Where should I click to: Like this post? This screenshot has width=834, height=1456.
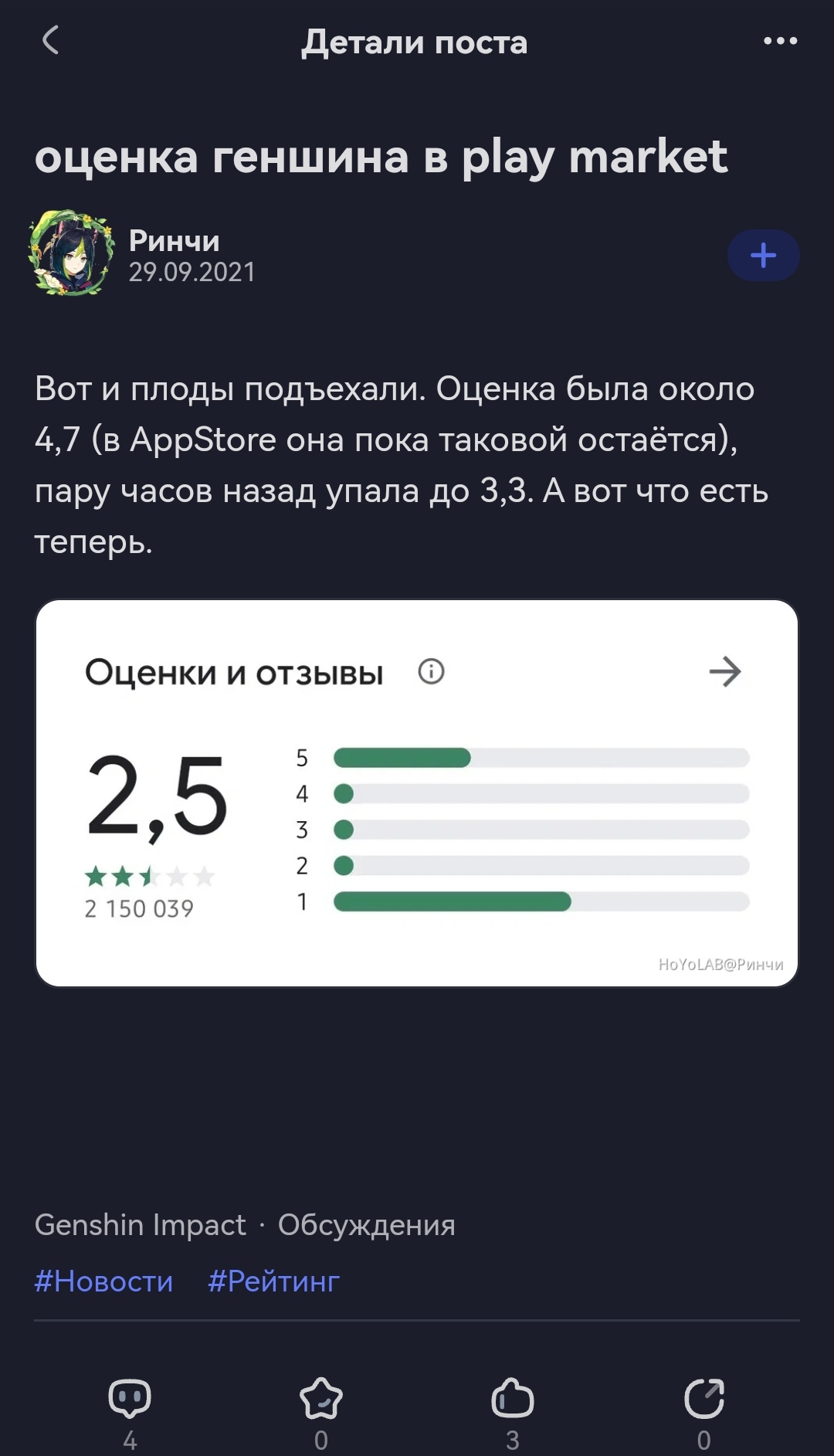tap(513, 1413)
